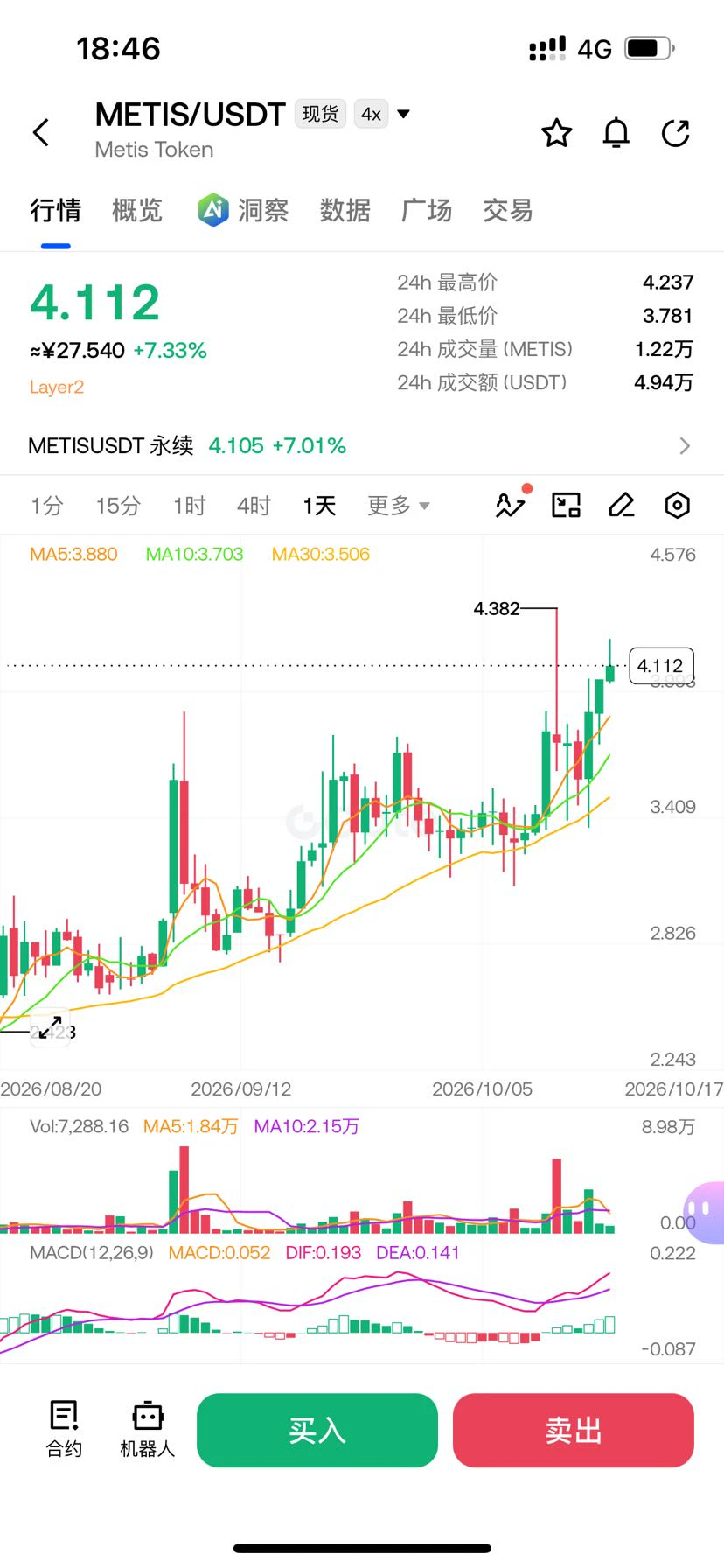Add METIS/USDT to favorites with star
Viewport: 724px width, 1568px height.
(557, 133)
